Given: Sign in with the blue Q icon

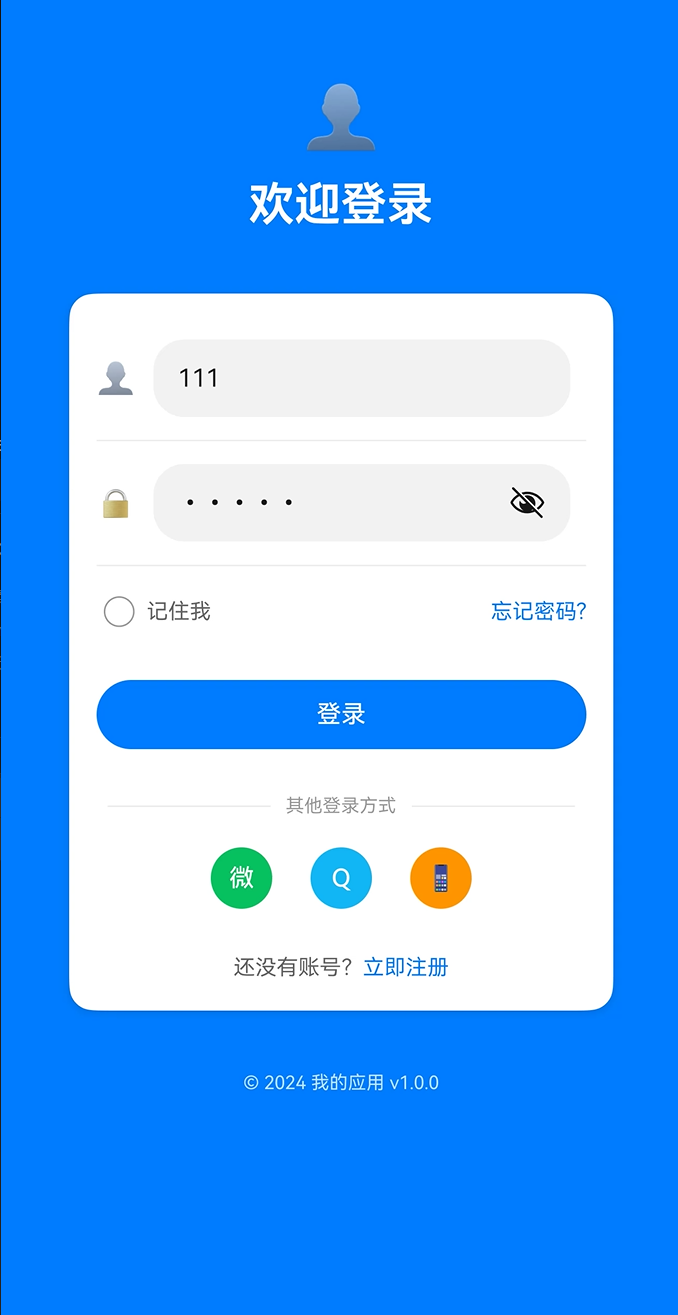Looking at the screenshot, I should coord(341,878).
